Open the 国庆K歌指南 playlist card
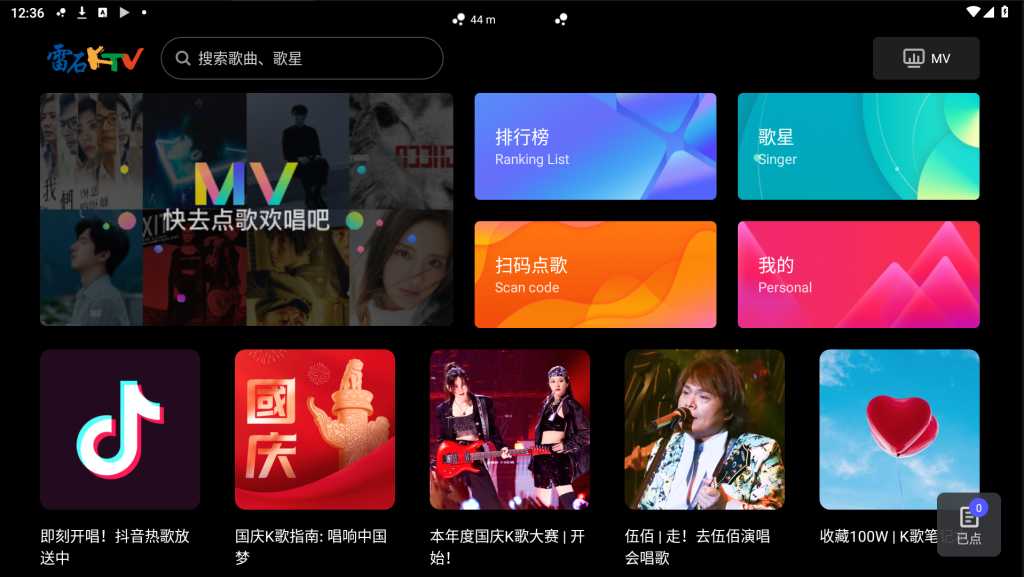This screenshot has height=577, width=1024. [x=315, y=430]
